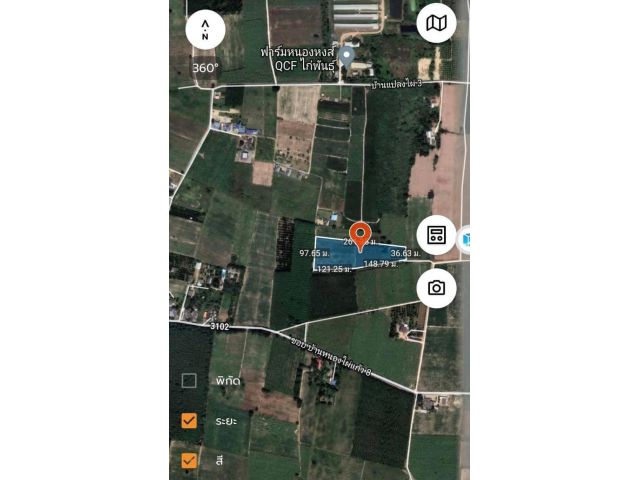Uncheck the สี color checkbox
The image size is (640, 480).
point(189,460)
